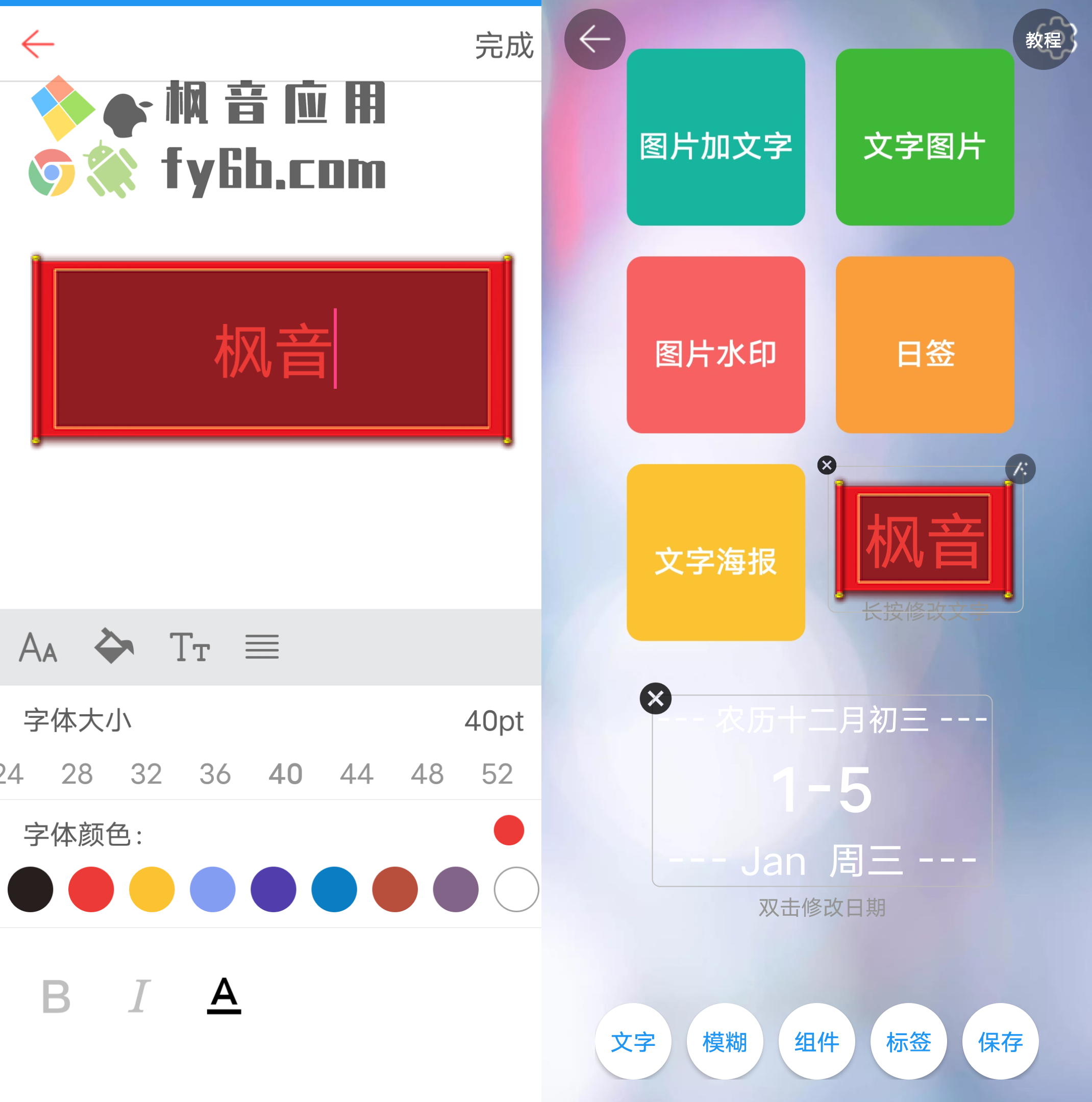Open the paint bucket fill tab

click(113, 646)
